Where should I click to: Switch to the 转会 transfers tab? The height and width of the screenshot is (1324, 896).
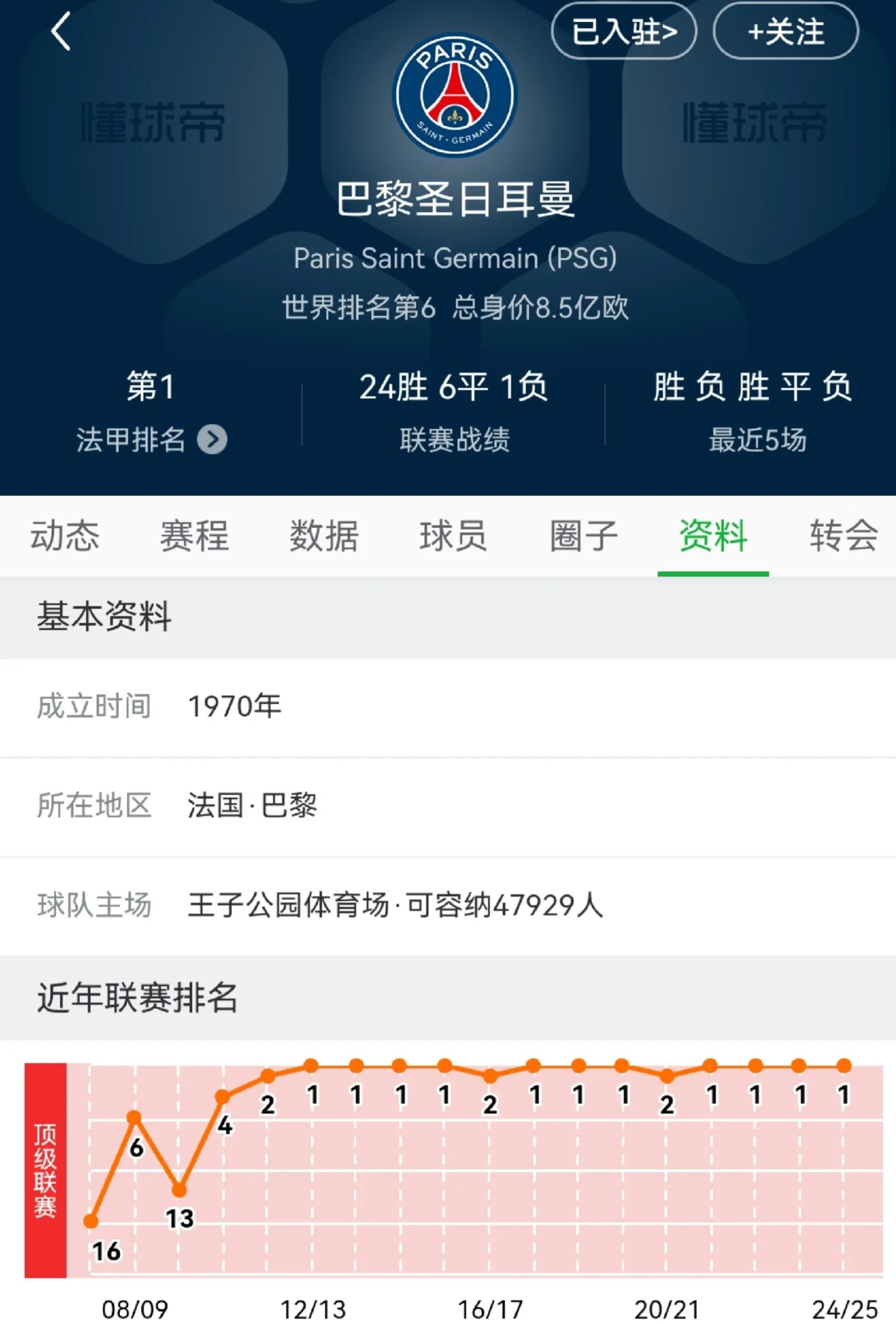point(844,536)
